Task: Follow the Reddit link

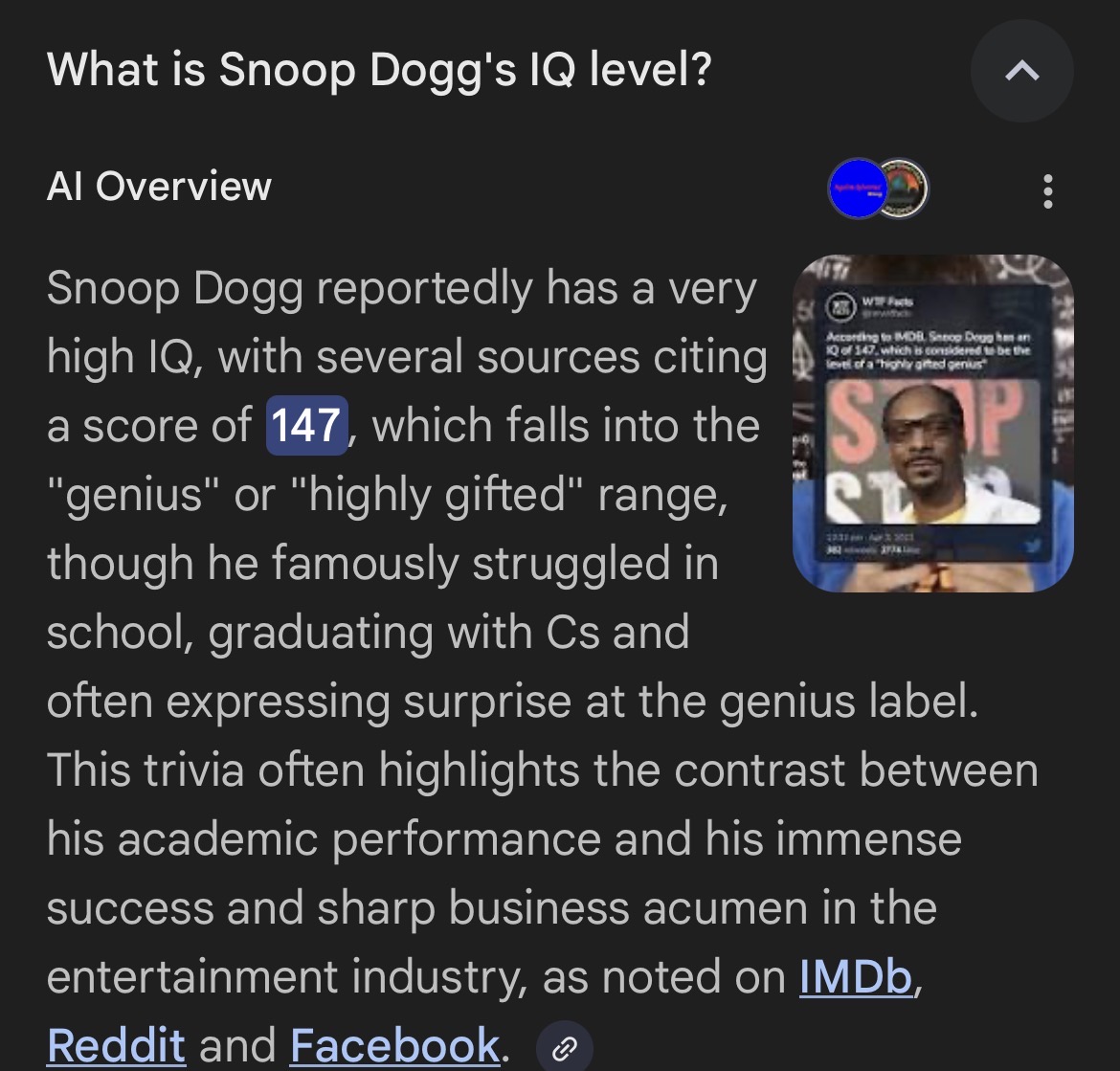Action: point(116,1044)
